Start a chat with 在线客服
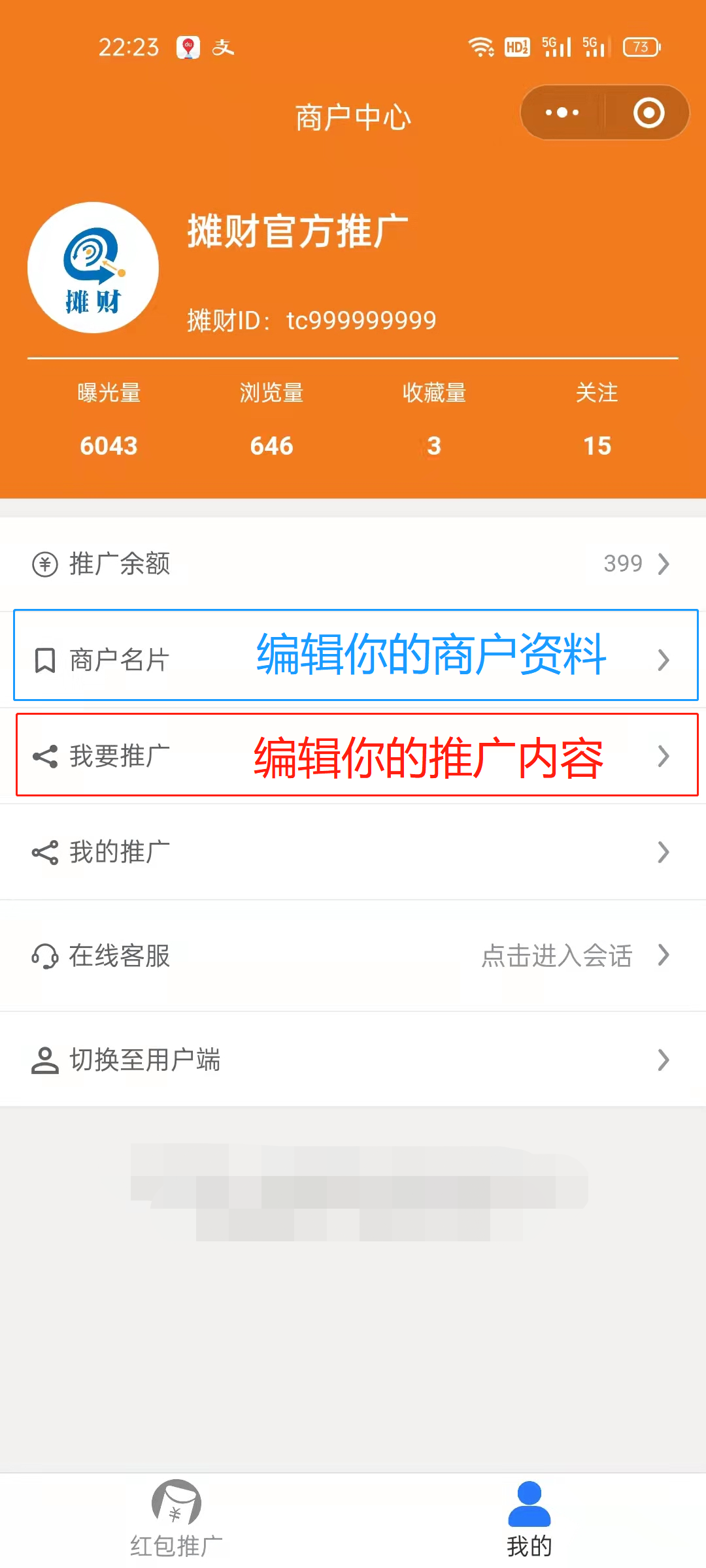Screen dimensions: 706x1568 pos(353,955)
